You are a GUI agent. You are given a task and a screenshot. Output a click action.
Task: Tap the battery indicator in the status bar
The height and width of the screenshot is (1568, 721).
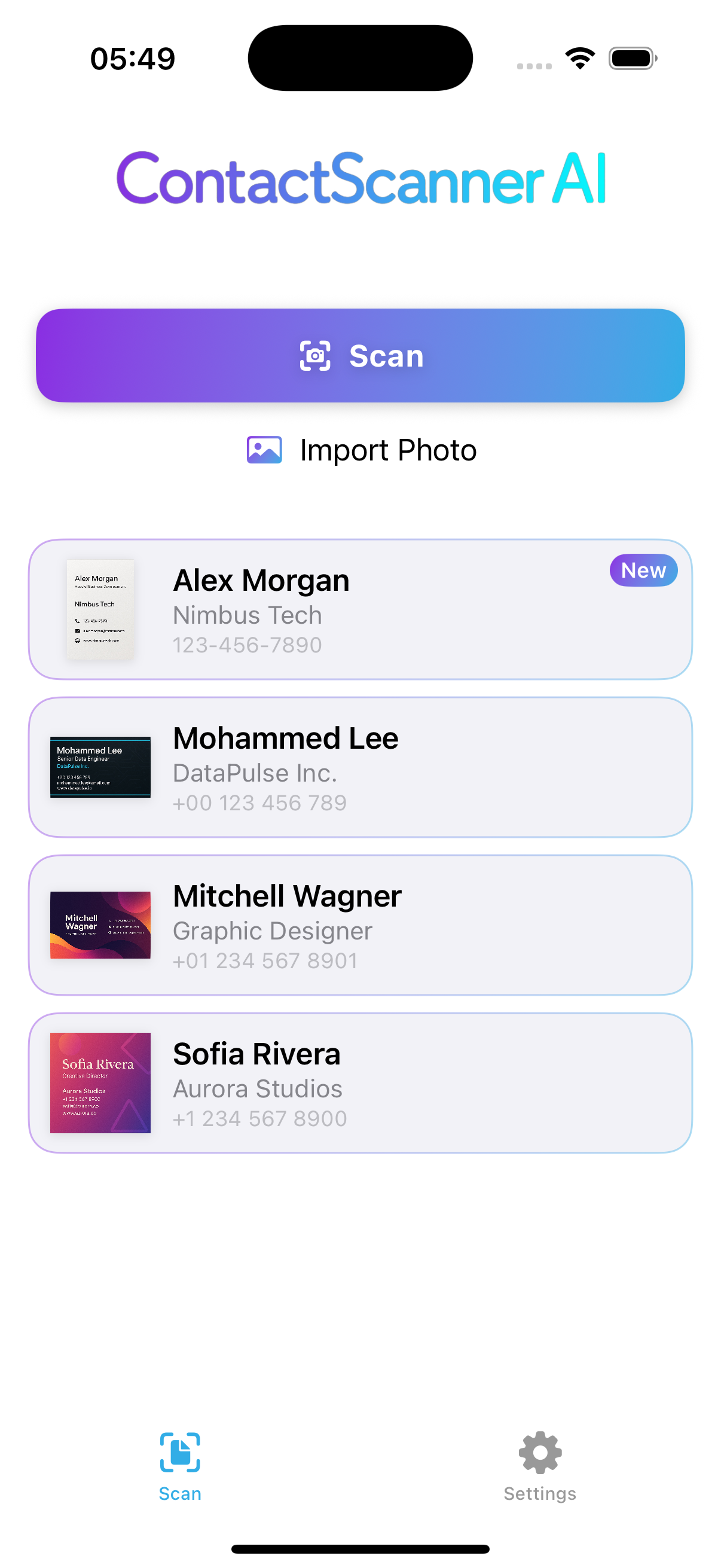(x=631, y=58)
